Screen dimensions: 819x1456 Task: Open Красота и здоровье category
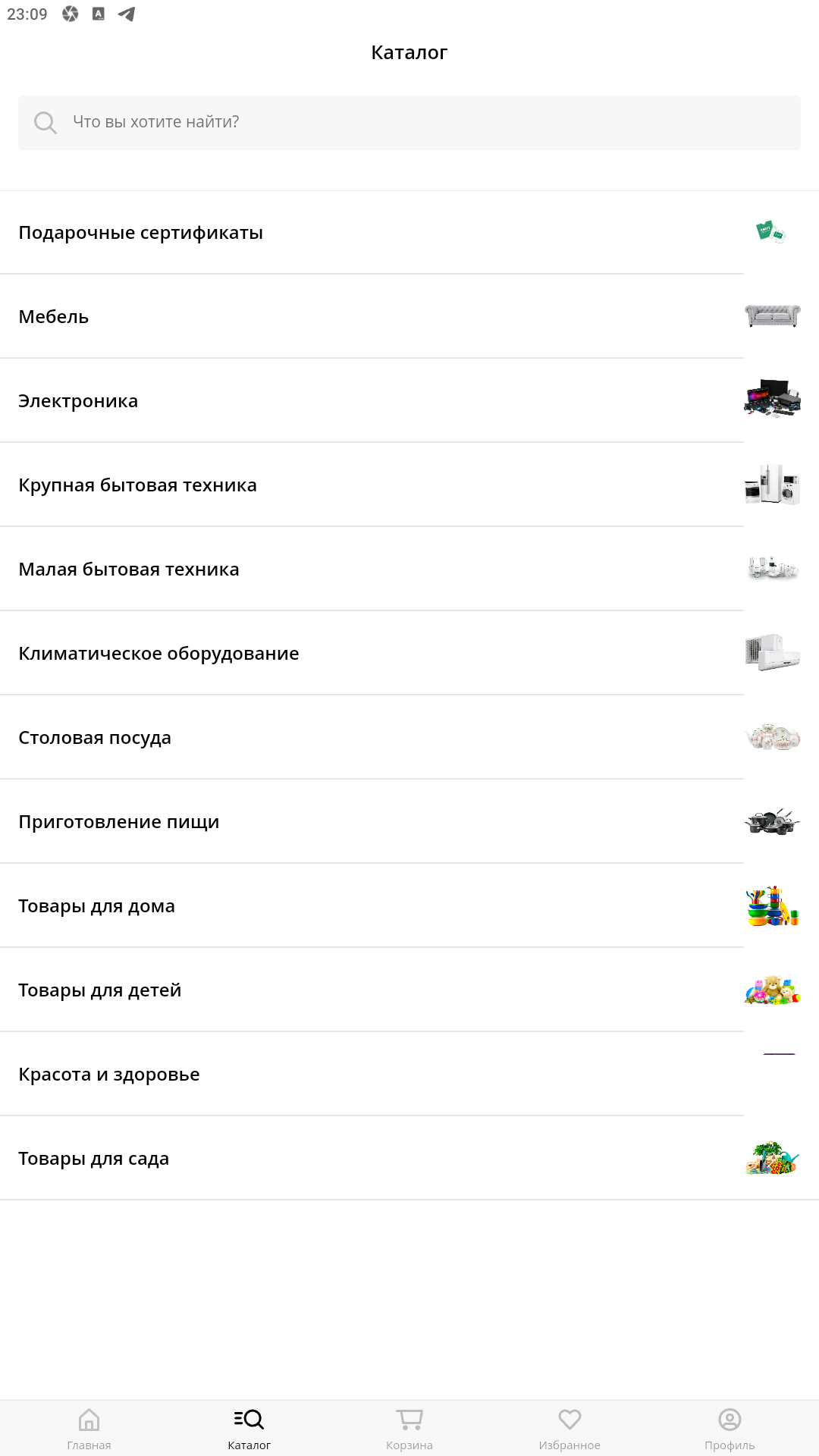(409, 1074)
